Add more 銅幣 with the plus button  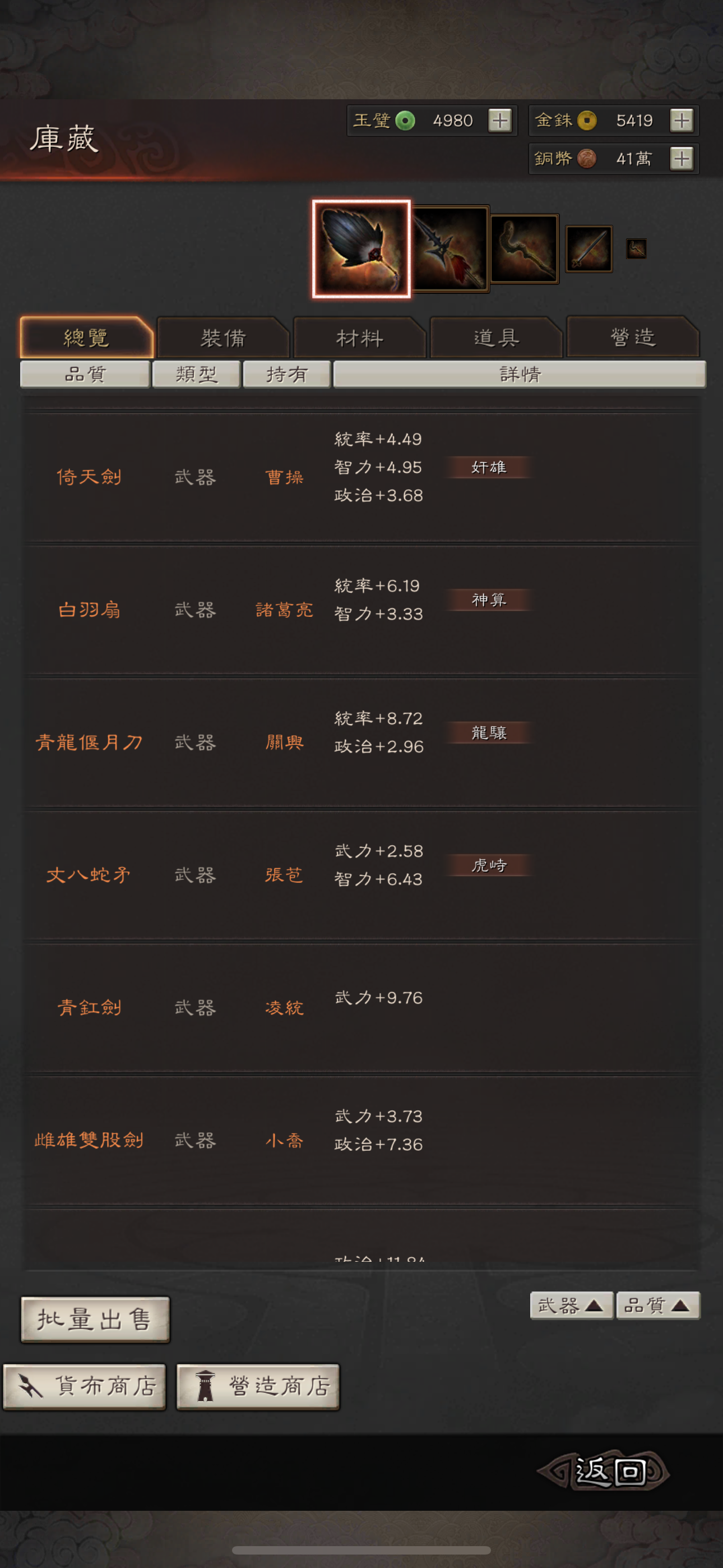click(681, 159)
